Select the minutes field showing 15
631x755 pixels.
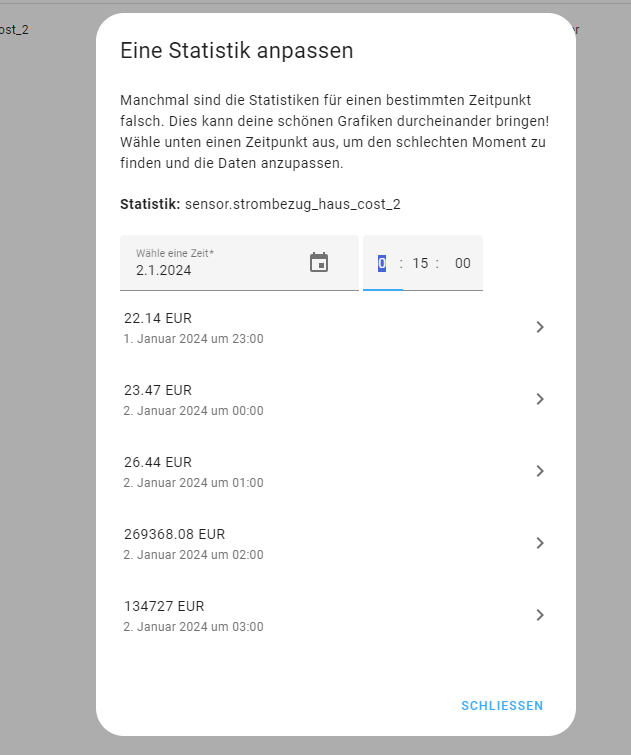(x=420, y=263)
